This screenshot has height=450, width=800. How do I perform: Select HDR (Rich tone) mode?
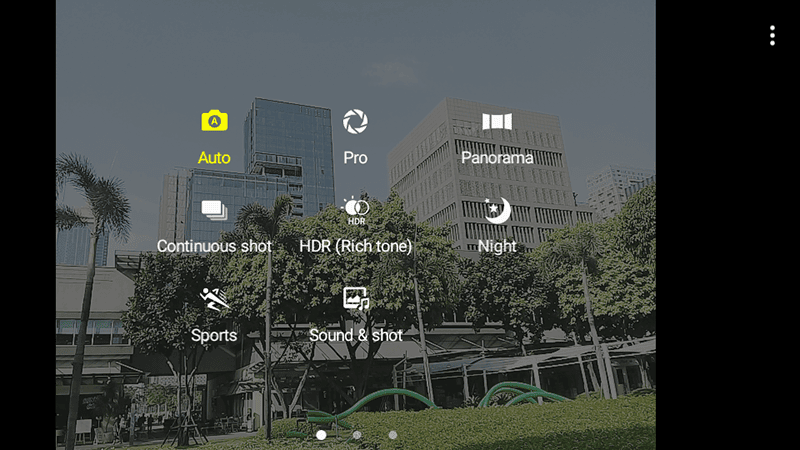click(x=356, y=226)
